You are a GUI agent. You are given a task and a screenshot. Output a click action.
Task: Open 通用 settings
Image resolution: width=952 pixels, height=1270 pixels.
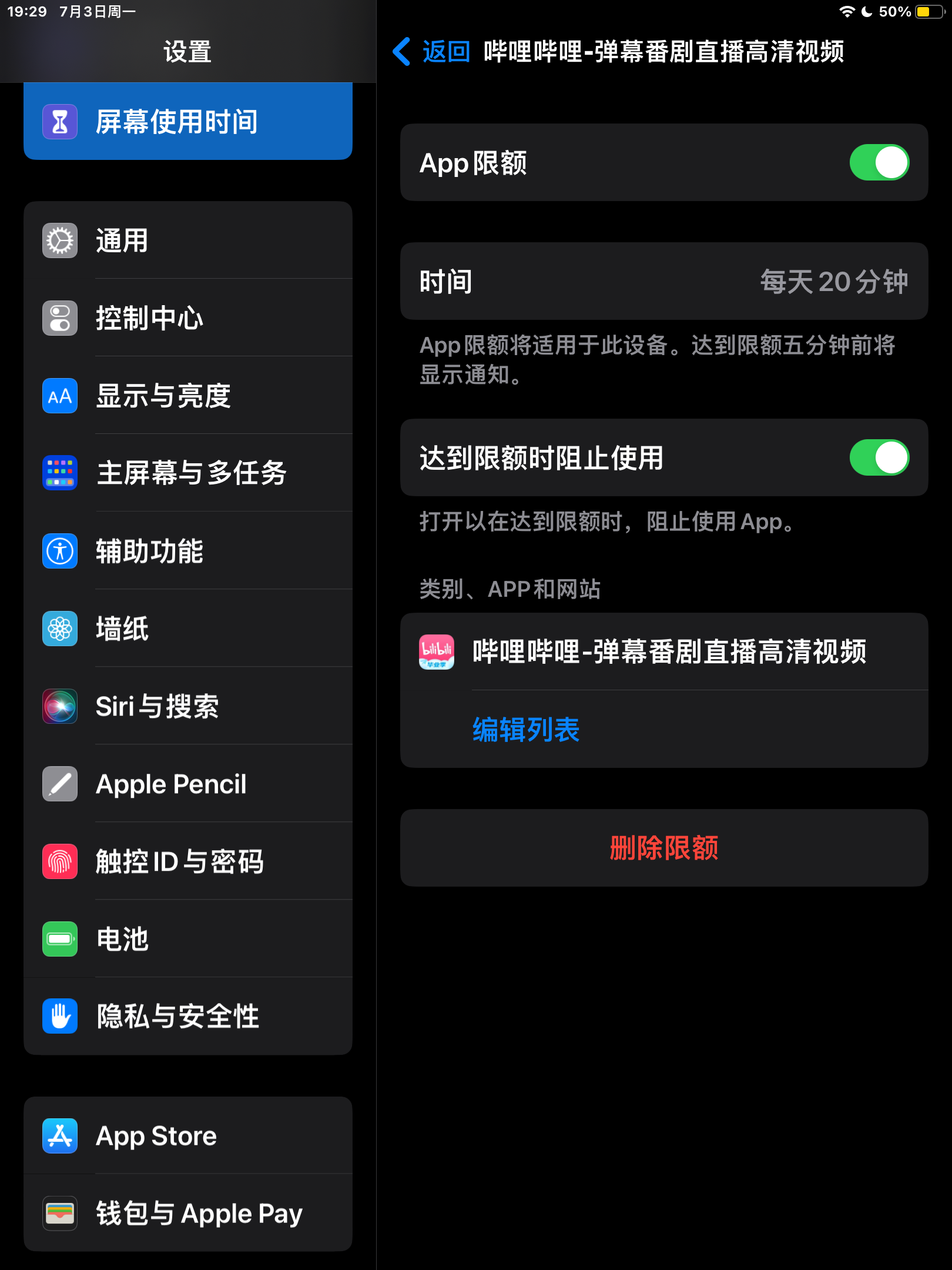click(188, 240)
